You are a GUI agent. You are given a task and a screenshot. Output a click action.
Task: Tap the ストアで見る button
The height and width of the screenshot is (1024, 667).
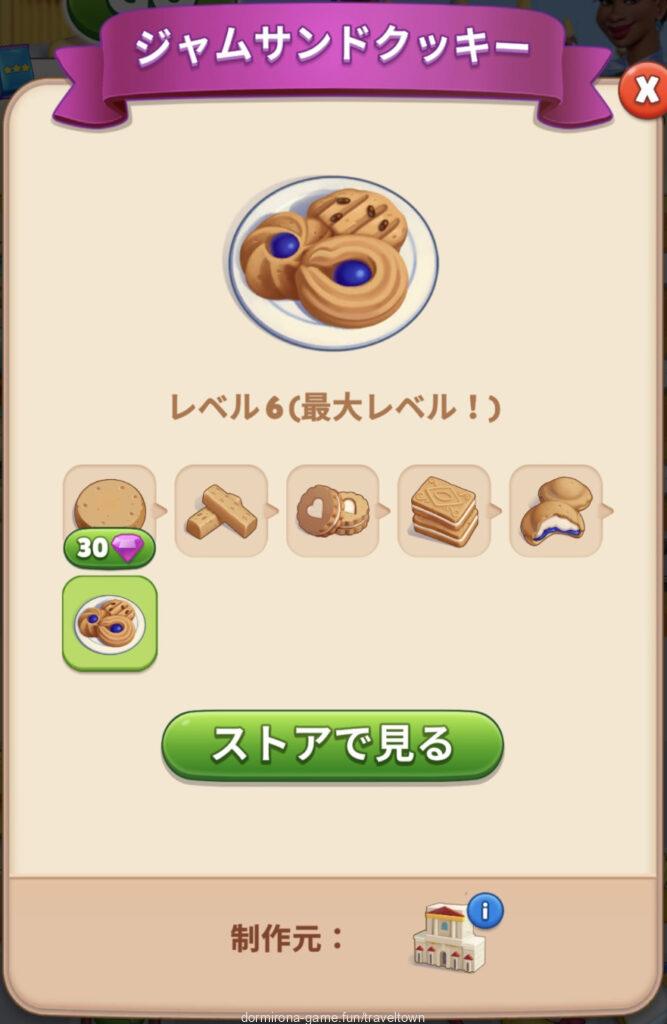[332, 746]
